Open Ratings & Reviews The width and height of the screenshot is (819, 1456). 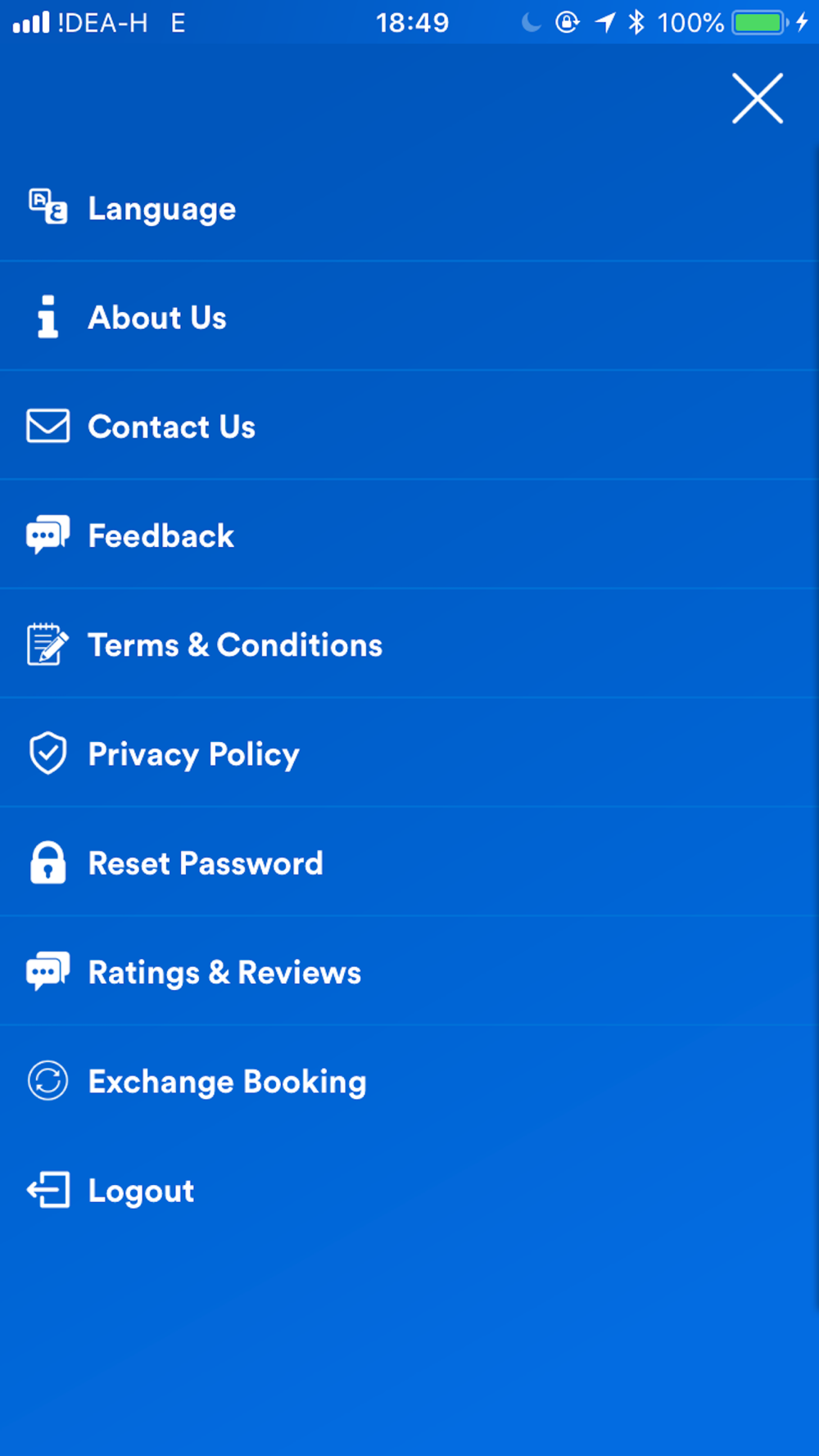(409, 972)
